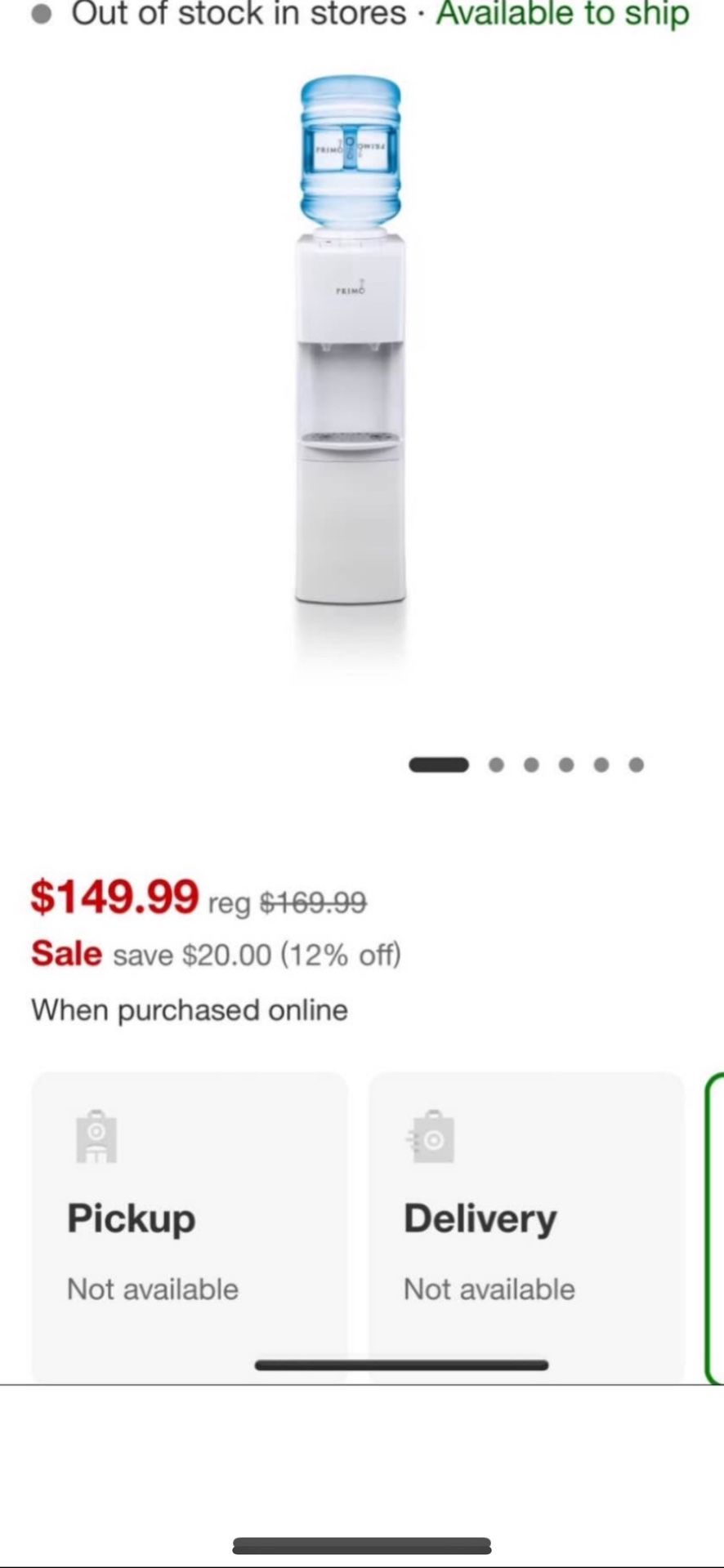Jump to the last carousel dot
This screenshot has width=724, height=1568.
point(637,764)
